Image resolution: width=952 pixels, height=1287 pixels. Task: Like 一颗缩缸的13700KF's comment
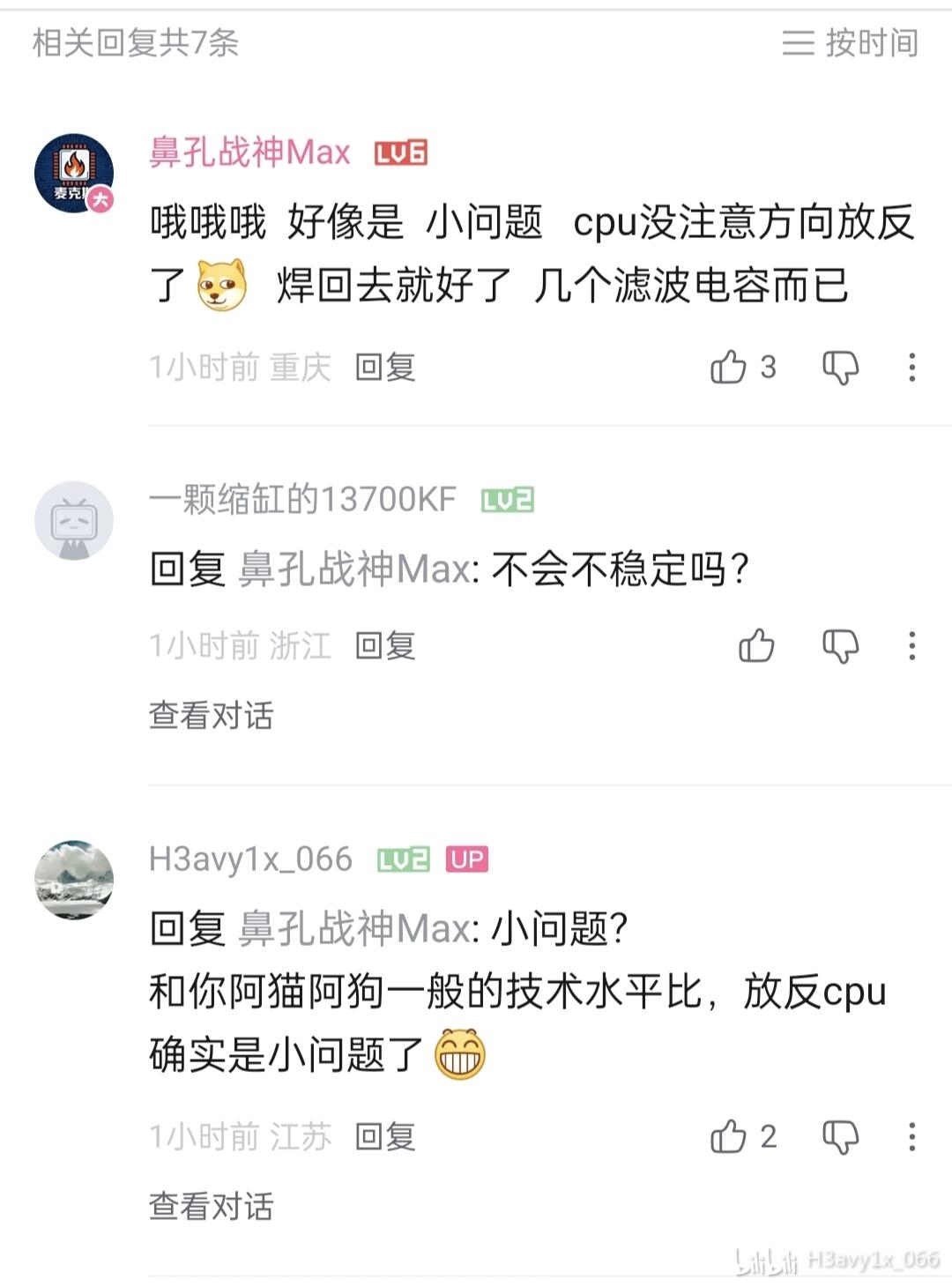[756, 645]
